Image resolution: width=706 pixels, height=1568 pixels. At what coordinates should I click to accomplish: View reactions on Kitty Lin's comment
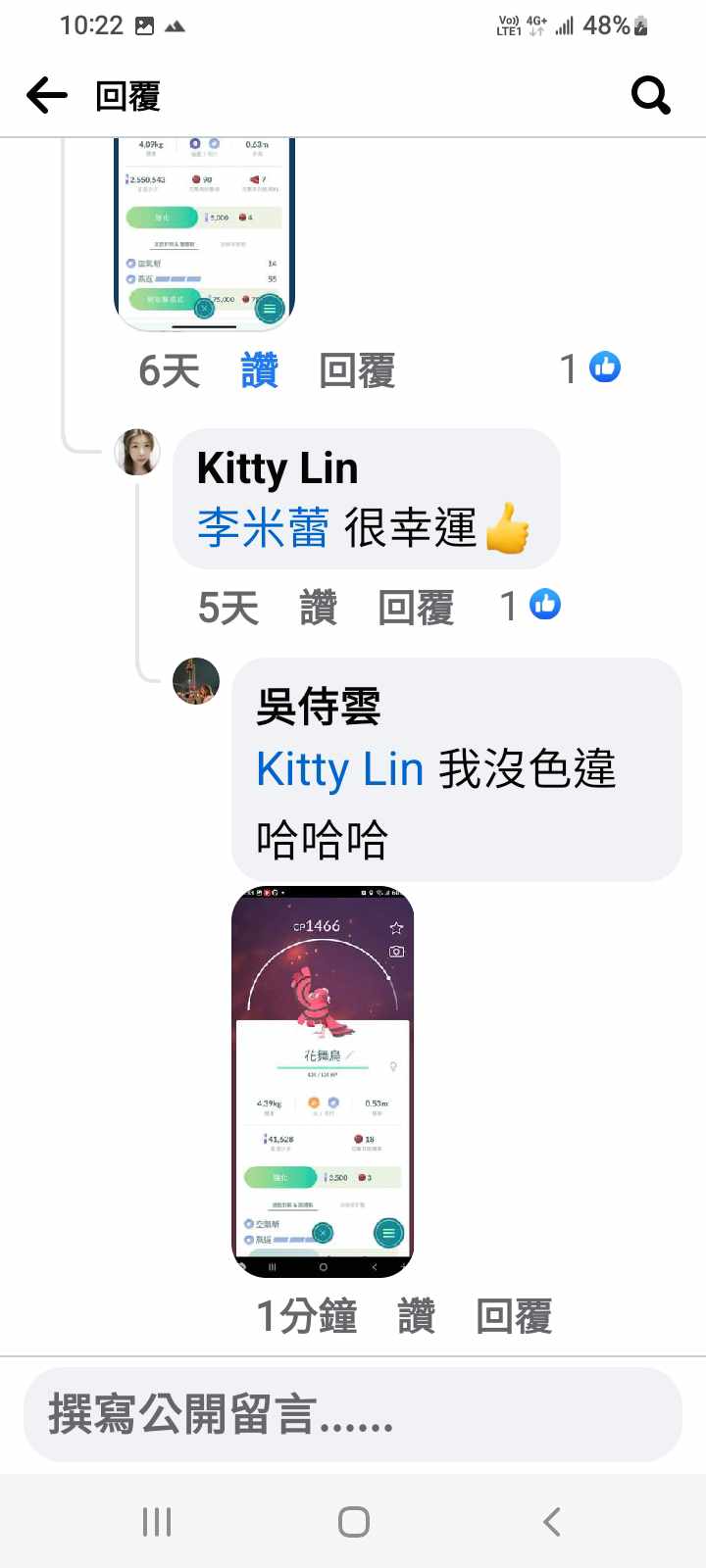(531, 606)
